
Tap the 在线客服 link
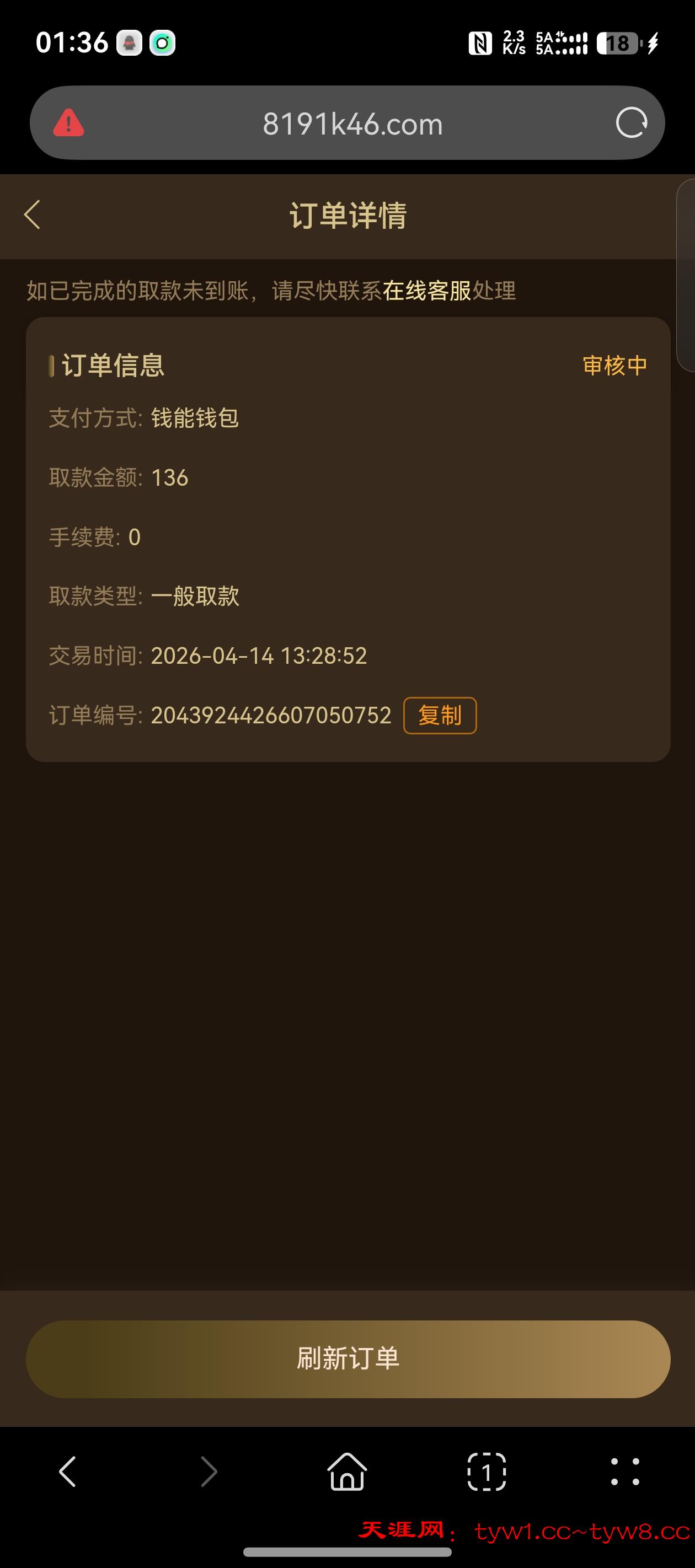coord(426,291)
